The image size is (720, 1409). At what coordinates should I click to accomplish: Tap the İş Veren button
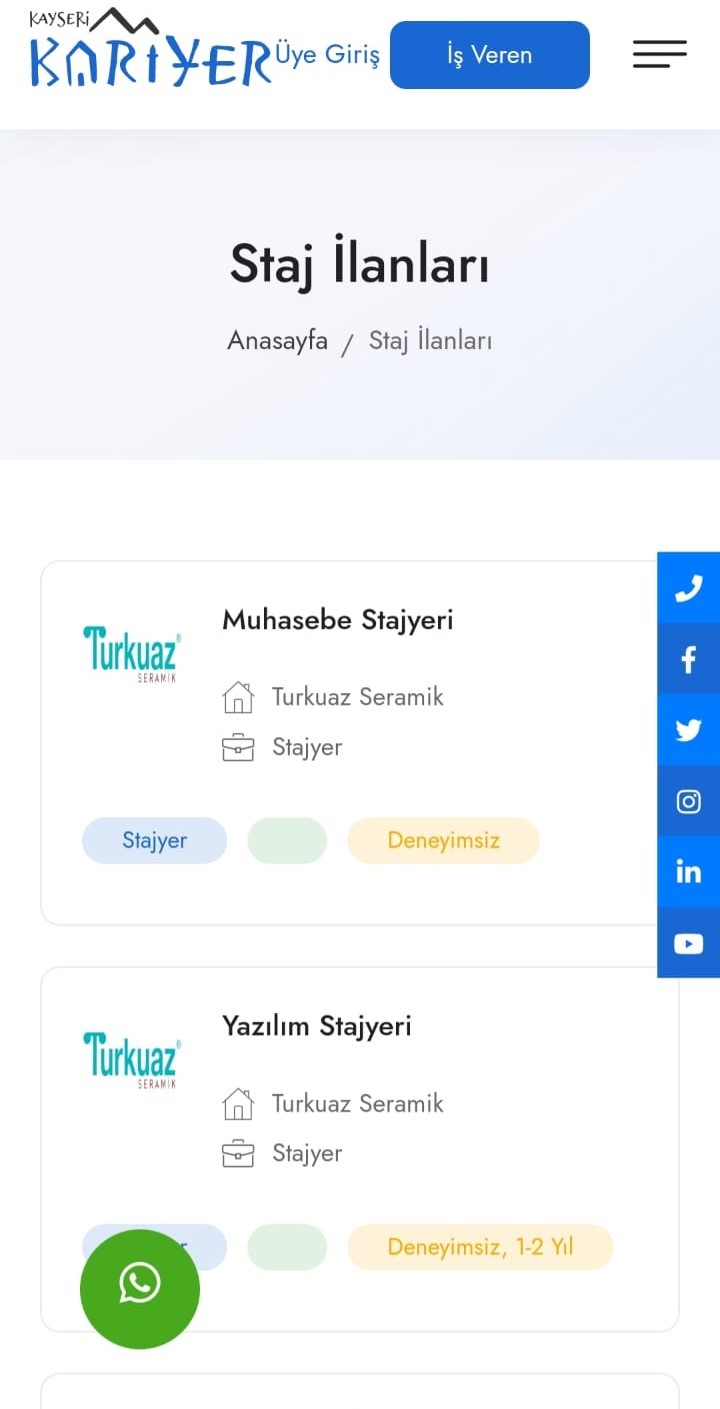(490, 55)
